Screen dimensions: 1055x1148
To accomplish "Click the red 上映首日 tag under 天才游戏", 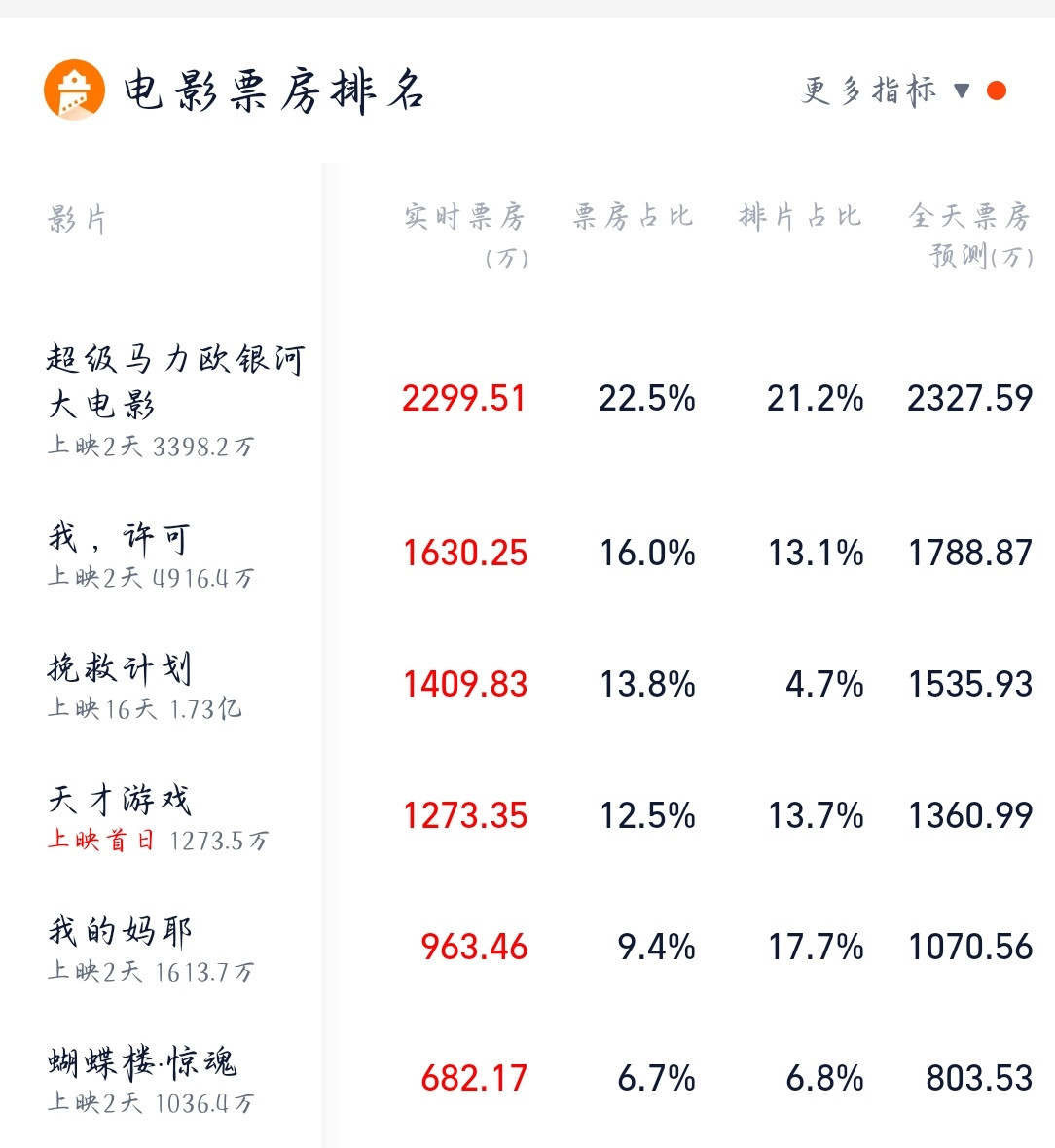I will point(101,838).
